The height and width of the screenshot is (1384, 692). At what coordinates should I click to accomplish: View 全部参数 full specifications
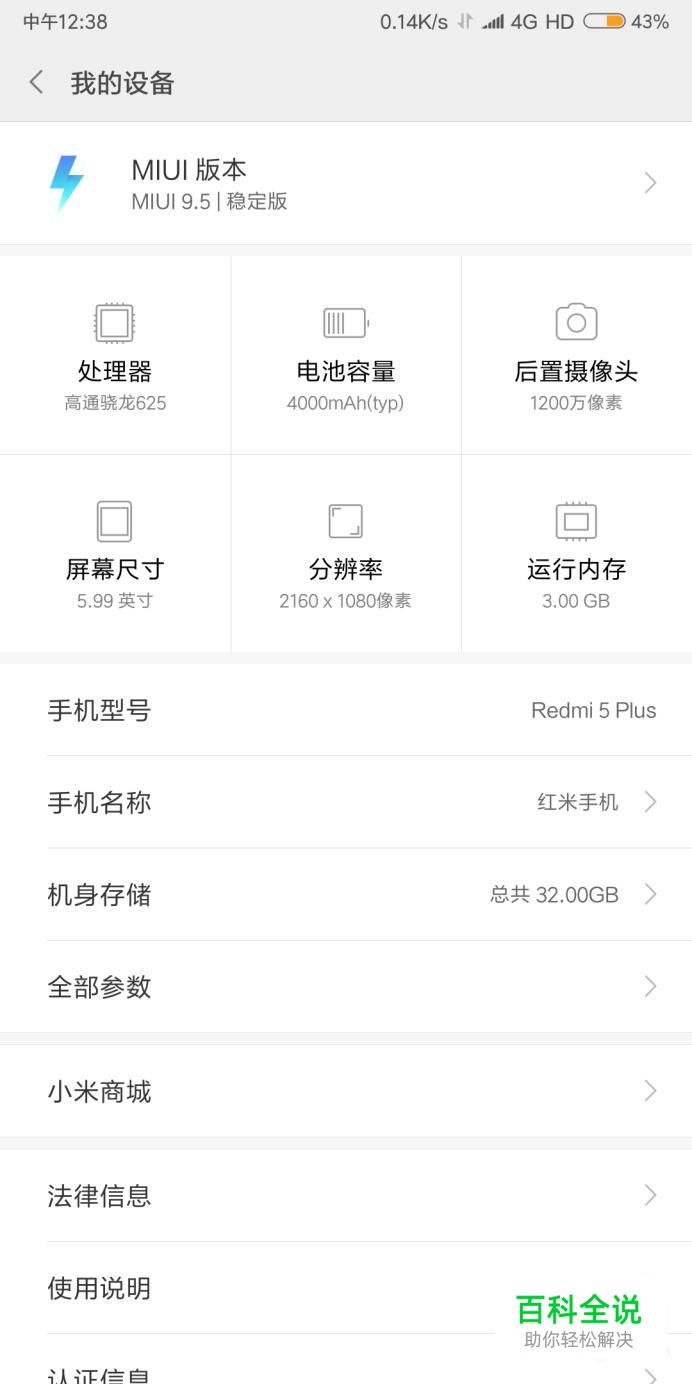click(x=346, y=987)
